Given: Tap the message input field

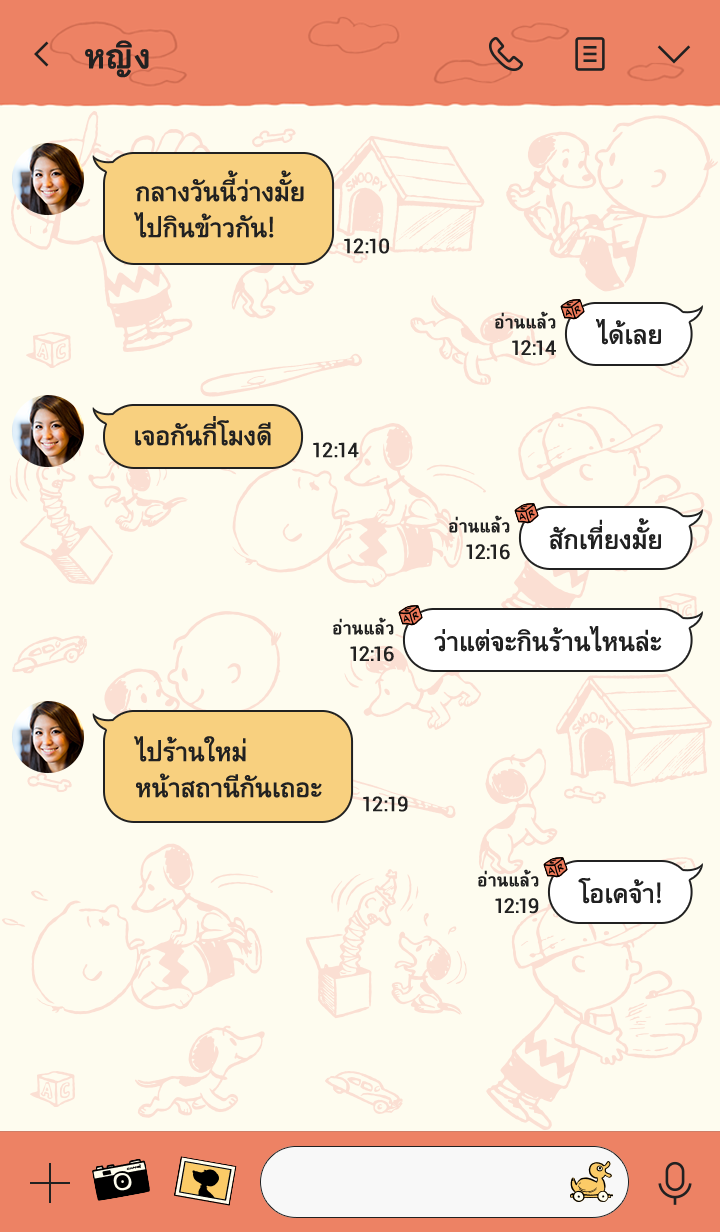Looking at the screenshot, I should point(410,1182).
